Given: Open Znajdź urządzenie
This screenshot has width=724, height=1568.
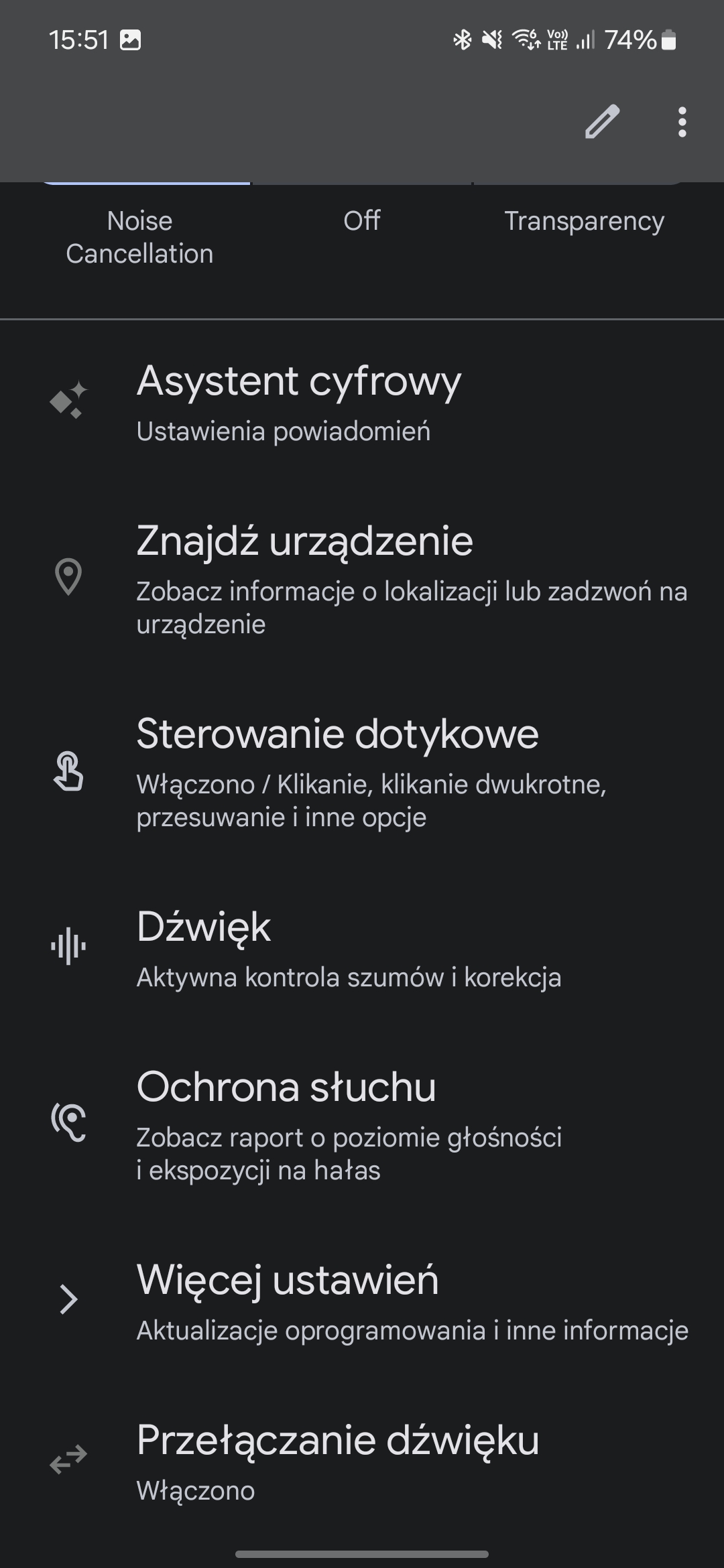Looking at the screenshot, I should 362,578.
